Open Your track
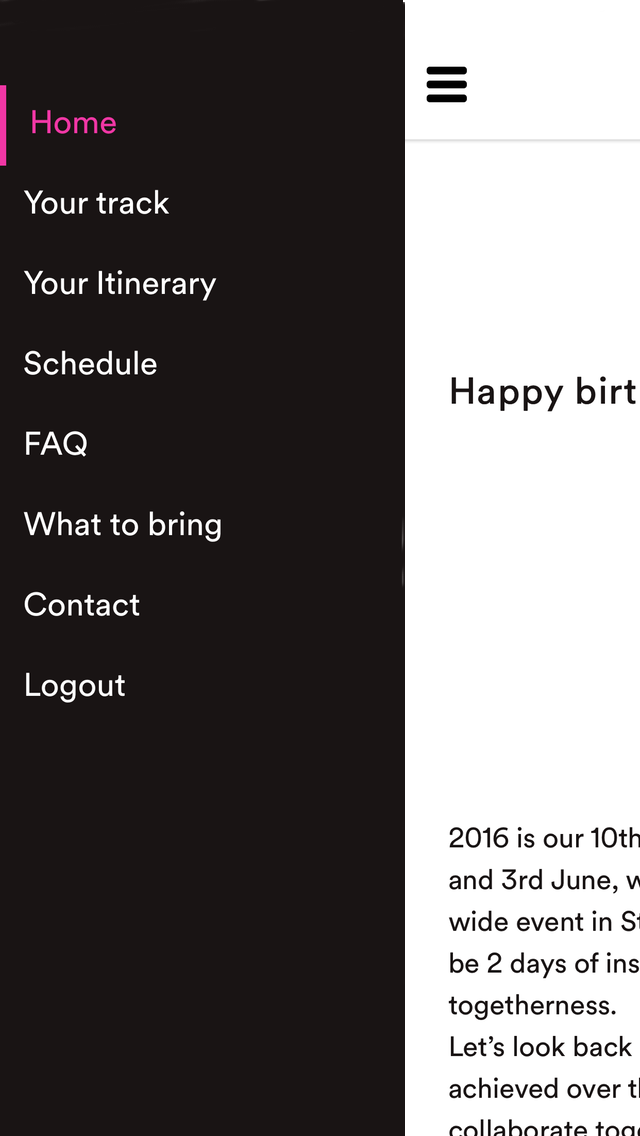This screenshot has height=1136, width=640. pyautogui.click(x=97, y=203)
